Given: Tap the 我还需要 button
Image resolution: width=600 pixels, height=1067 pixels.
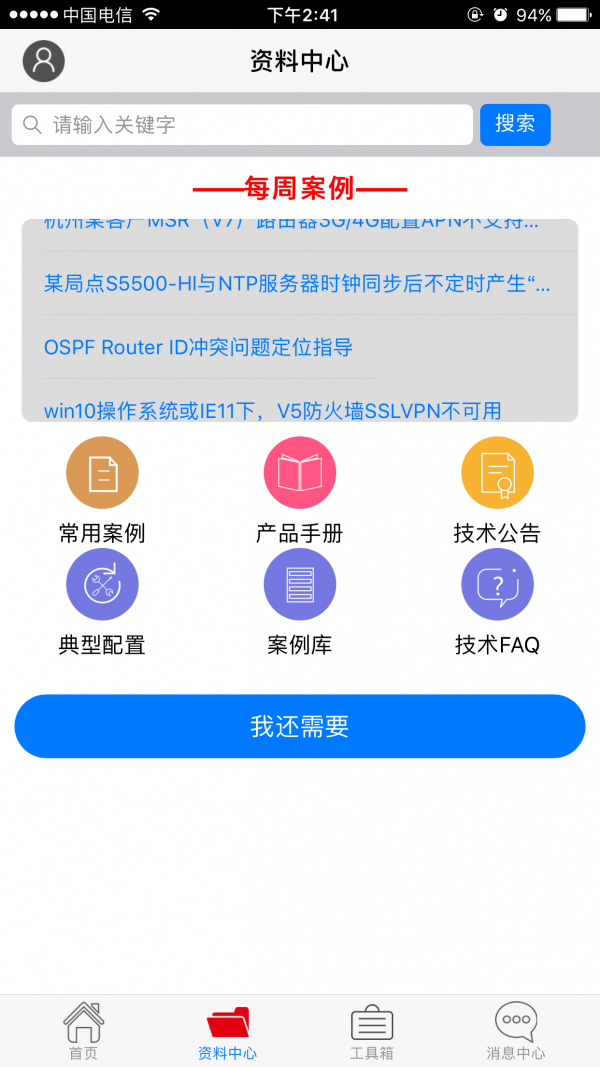Looking at the screenshot, I should tap(299, 726).
